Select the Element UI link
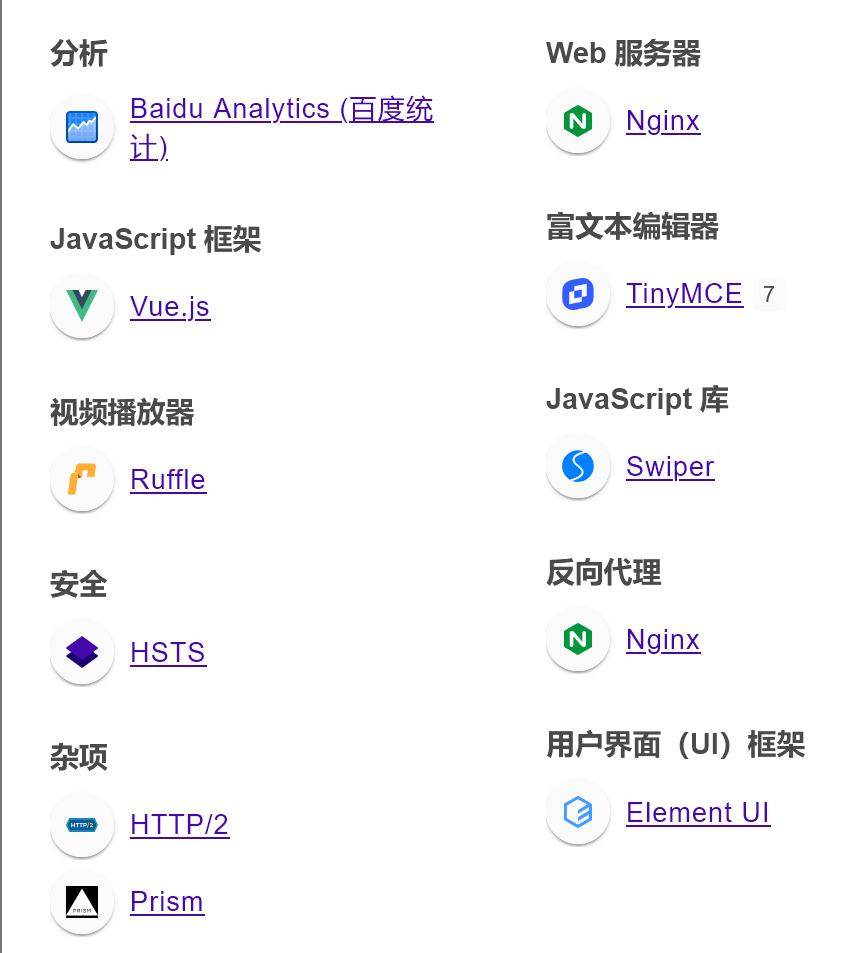Image resolution: width=859 pixels, height=953 pixels. tap(698, 812)
